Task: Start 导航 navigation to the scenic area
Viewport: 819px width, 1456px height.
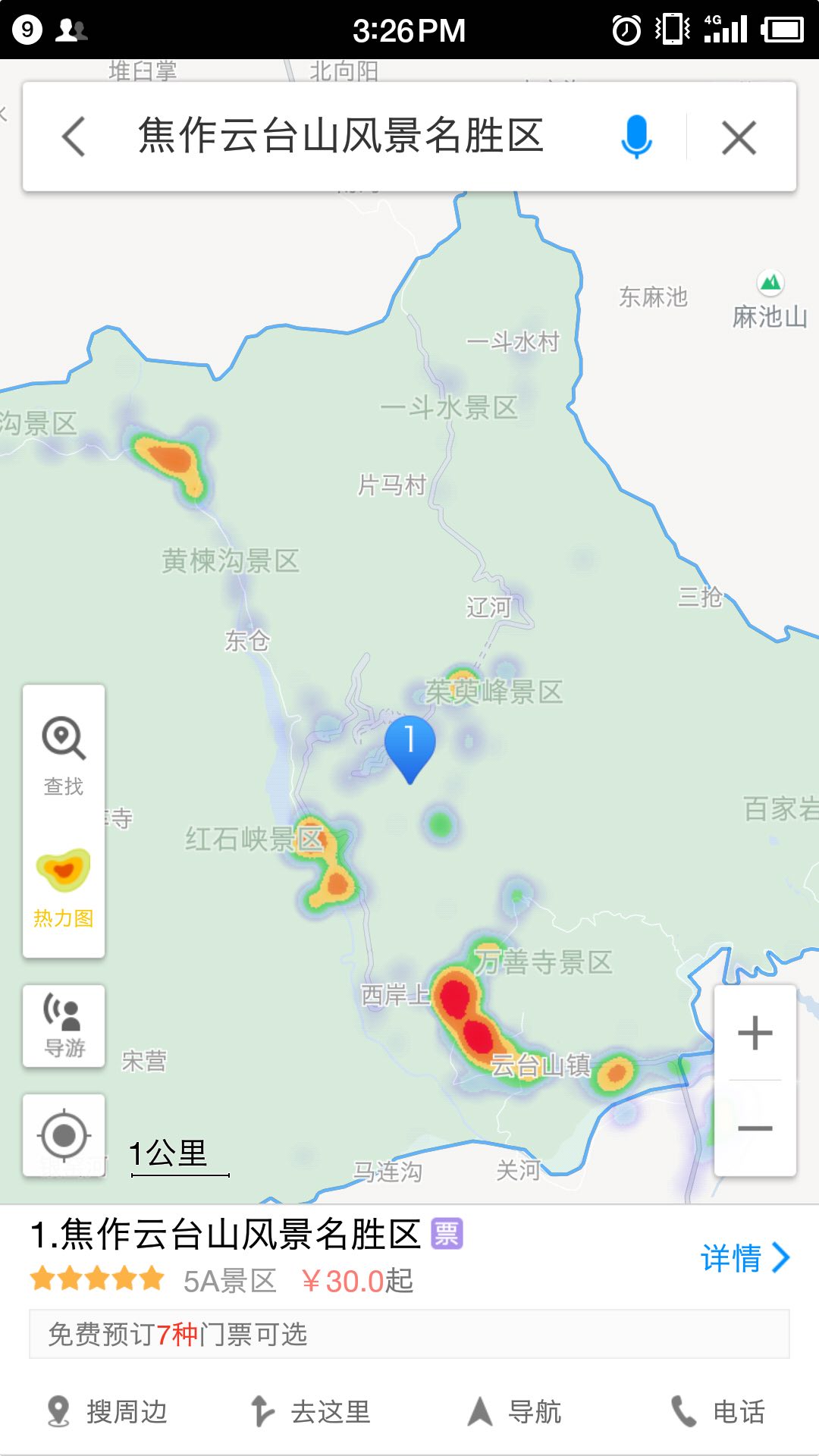Action: click(514, 1412)
